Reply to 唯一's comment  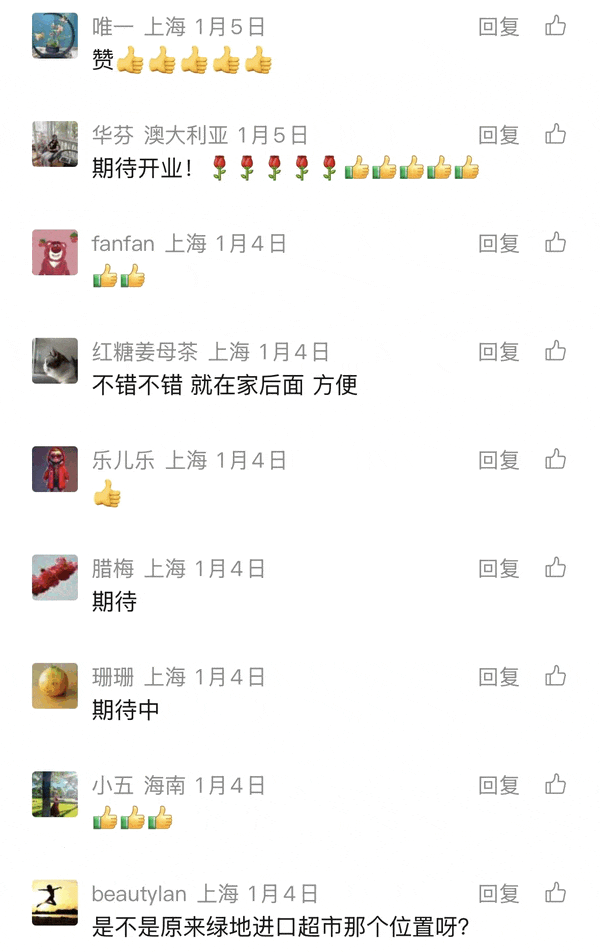pos(499,27)
